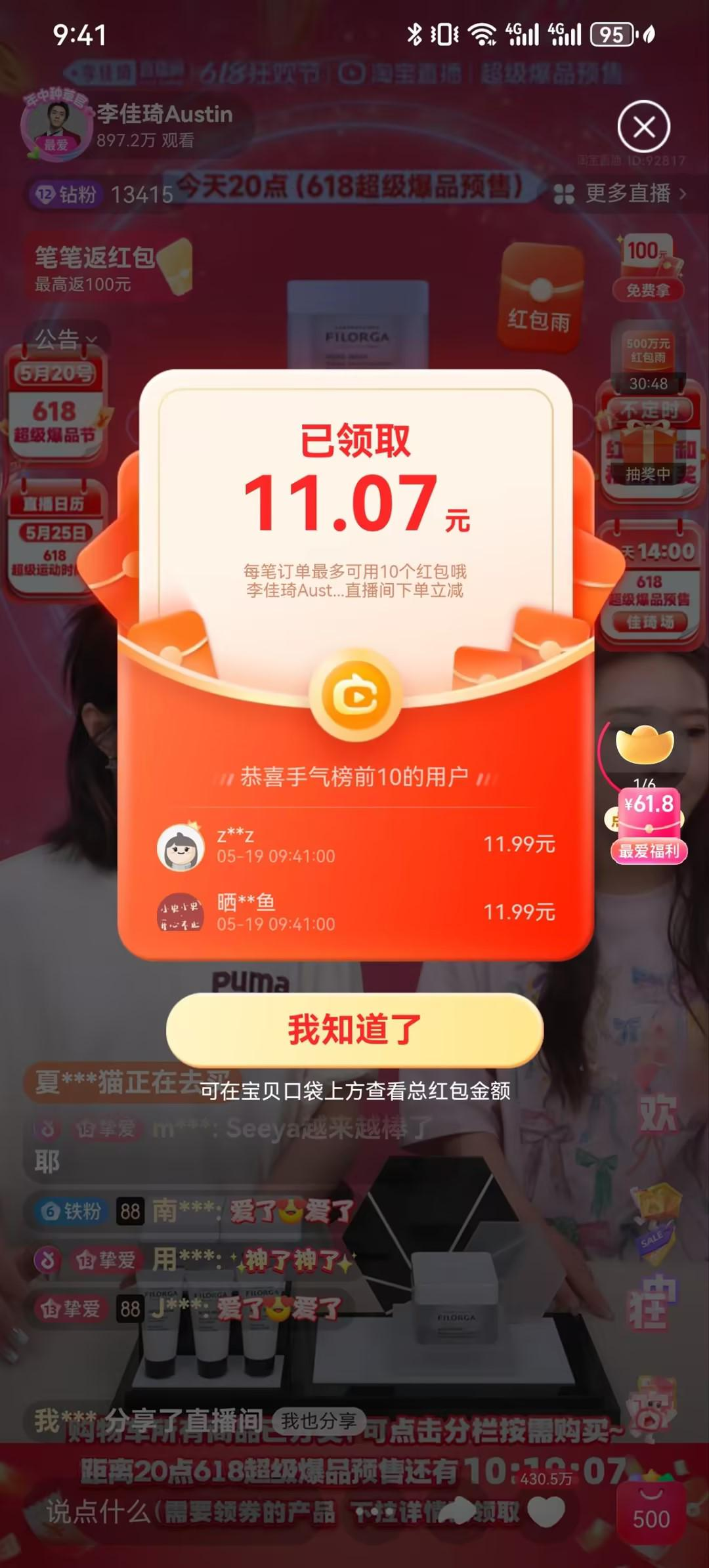Screen dimensions: 709x1568
Task: Like the livestream with the heart
Action: tap(546, 1510)
